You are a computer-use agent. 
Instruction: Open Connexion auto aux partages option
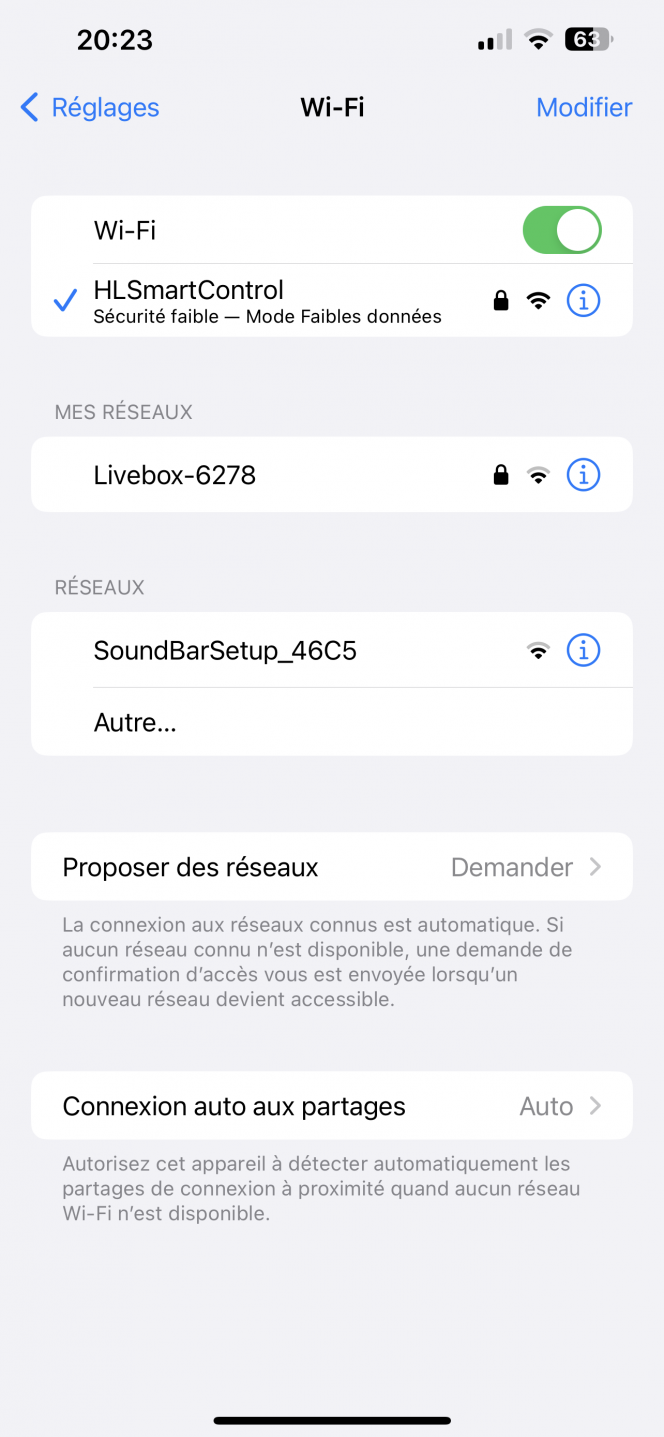(332, 1106)
